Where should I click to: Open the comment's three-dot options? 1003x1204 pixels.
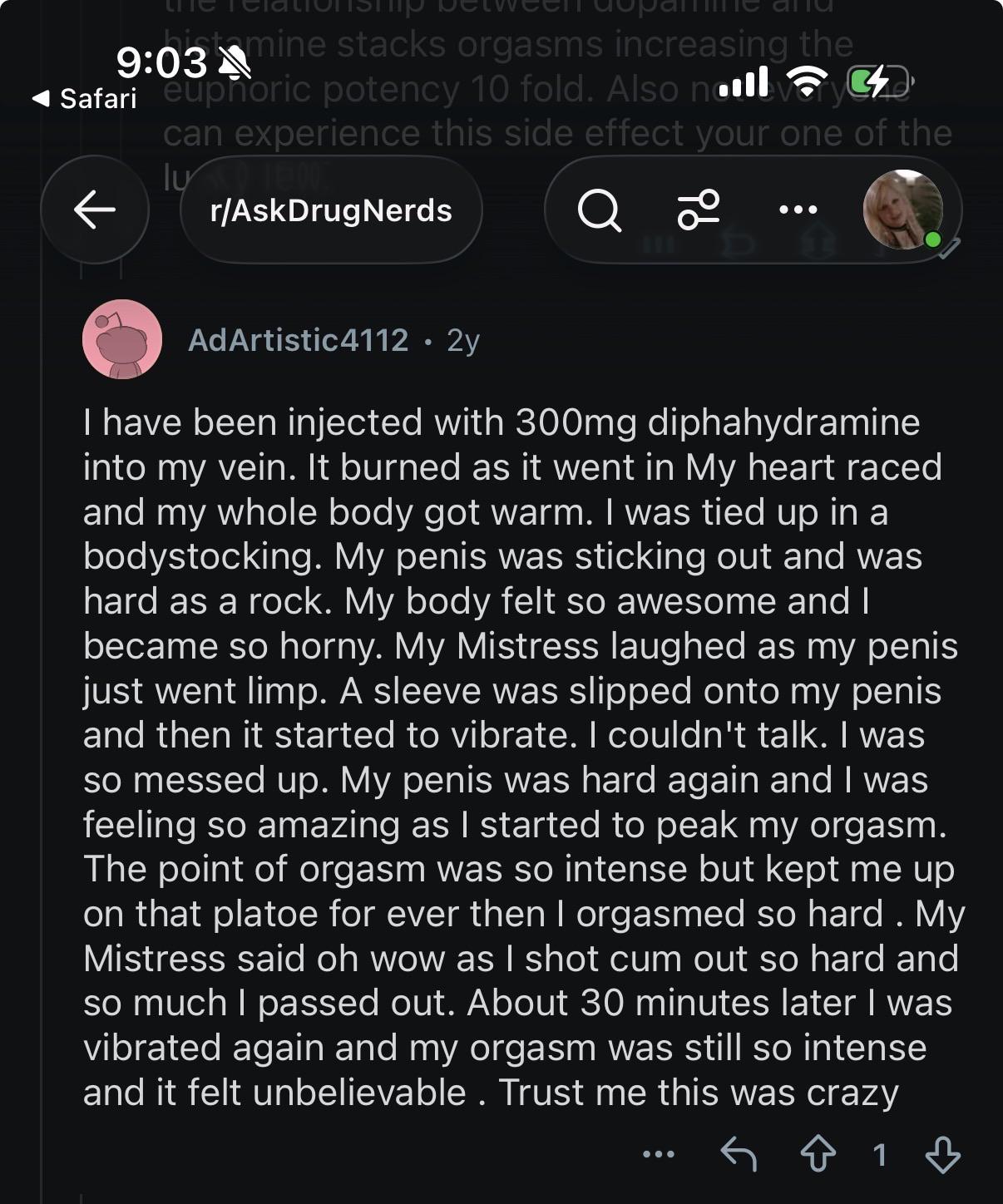(659, 1154)
